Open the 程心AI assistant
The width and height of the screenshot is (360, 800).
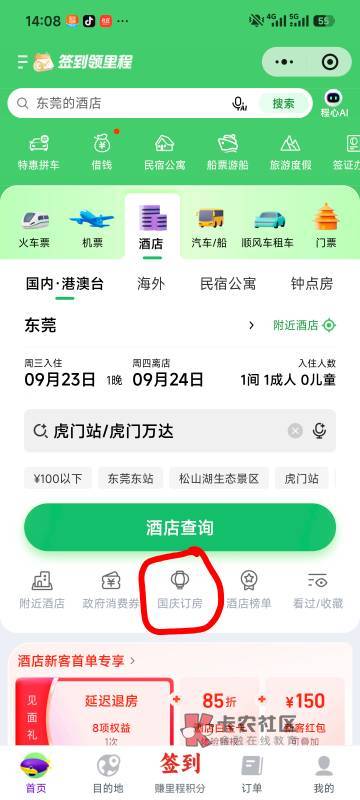pos(334,104)
